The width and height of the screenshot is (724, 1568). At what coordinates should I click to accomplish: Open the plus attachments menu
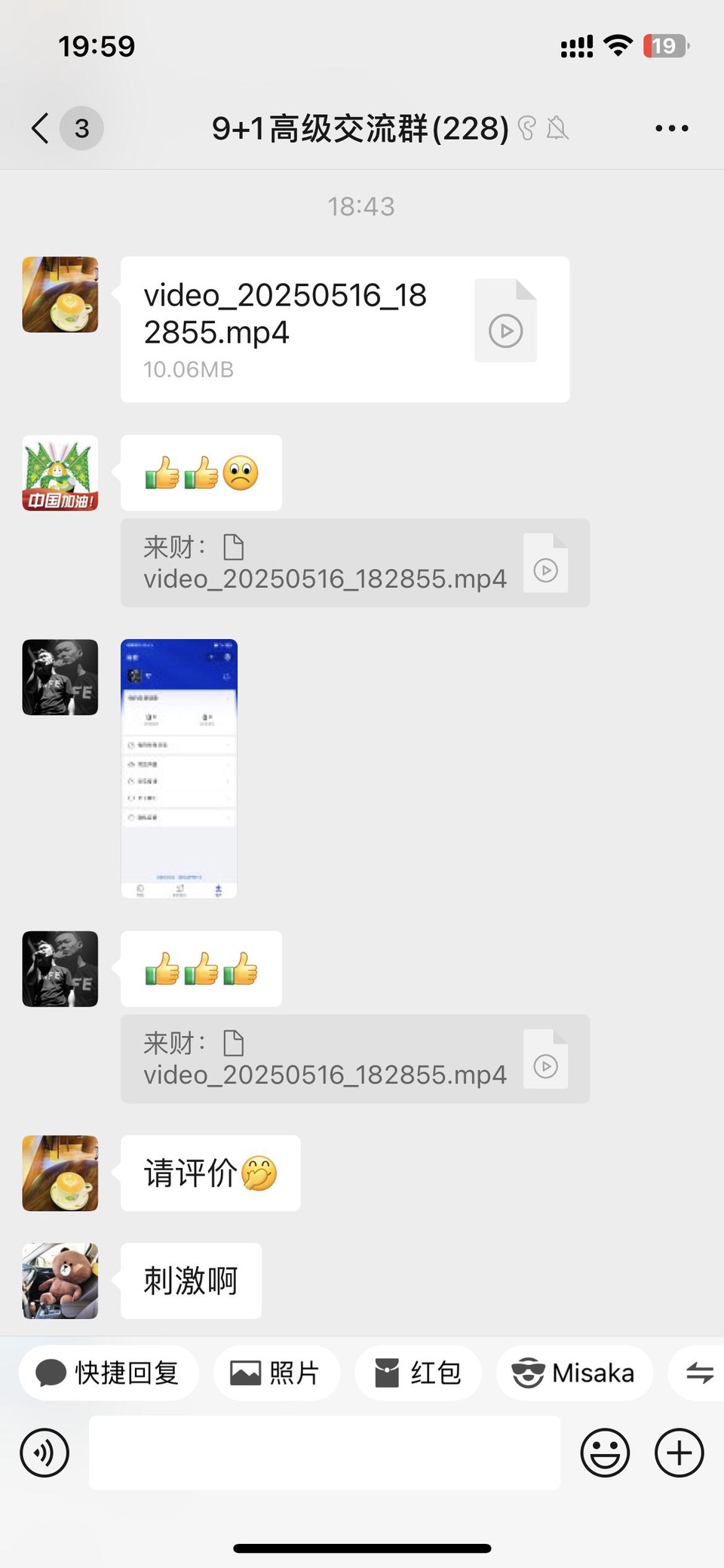679,1453
